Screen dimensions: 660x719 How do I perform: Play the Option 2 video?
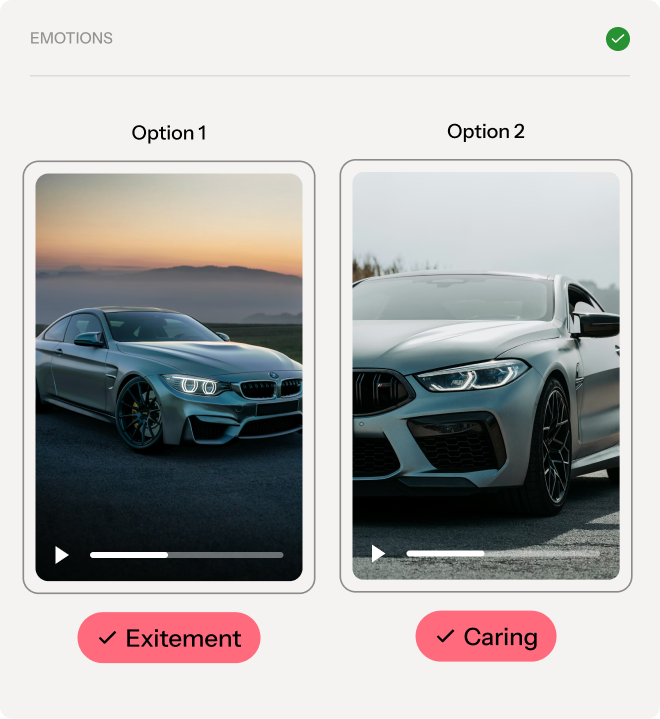(x=378, y=553)
